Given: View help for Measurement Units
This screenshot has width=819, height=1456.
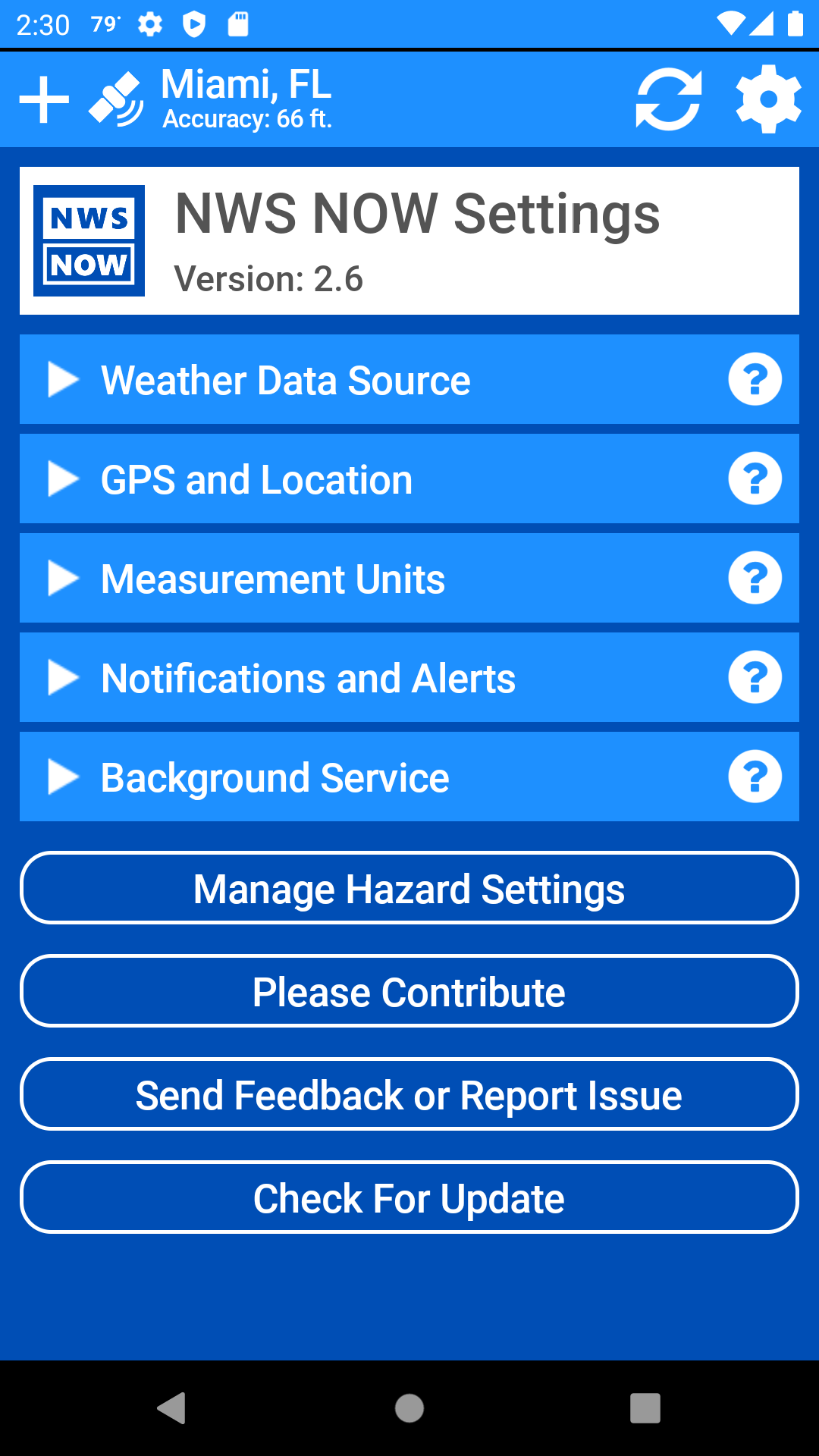Looking at the screenshot, I should coord(755,578).
